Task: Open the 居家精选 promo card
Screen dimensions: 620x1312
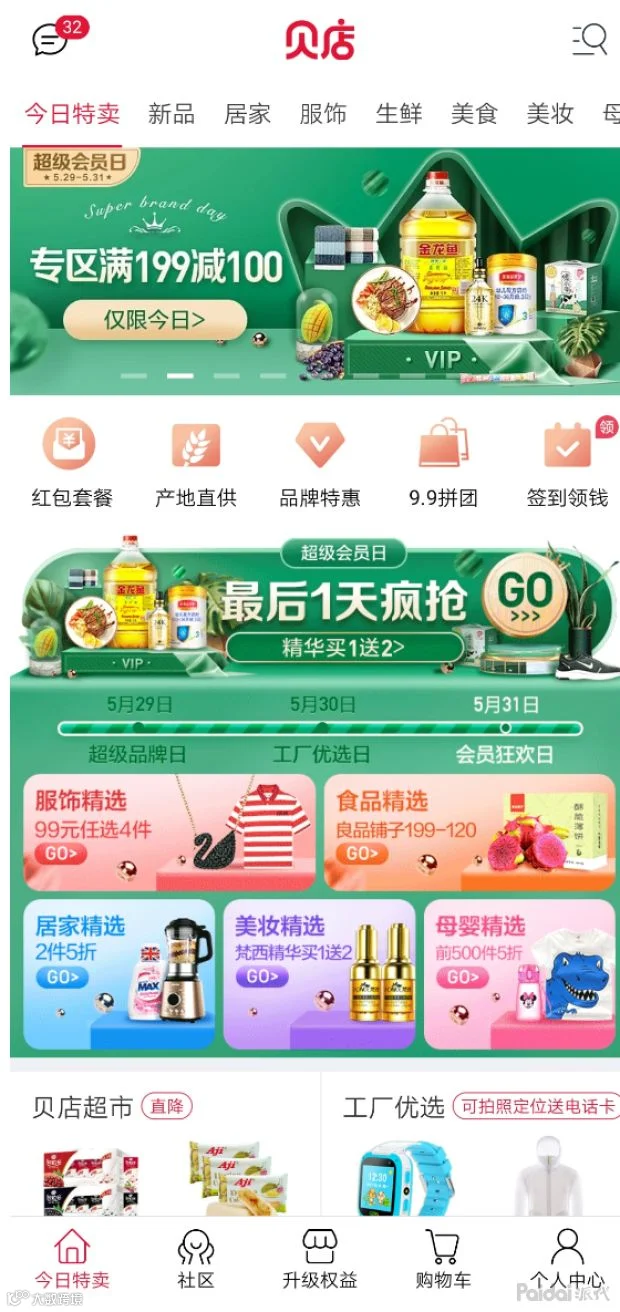Action: pyautogui.click(x=119, y=974)
